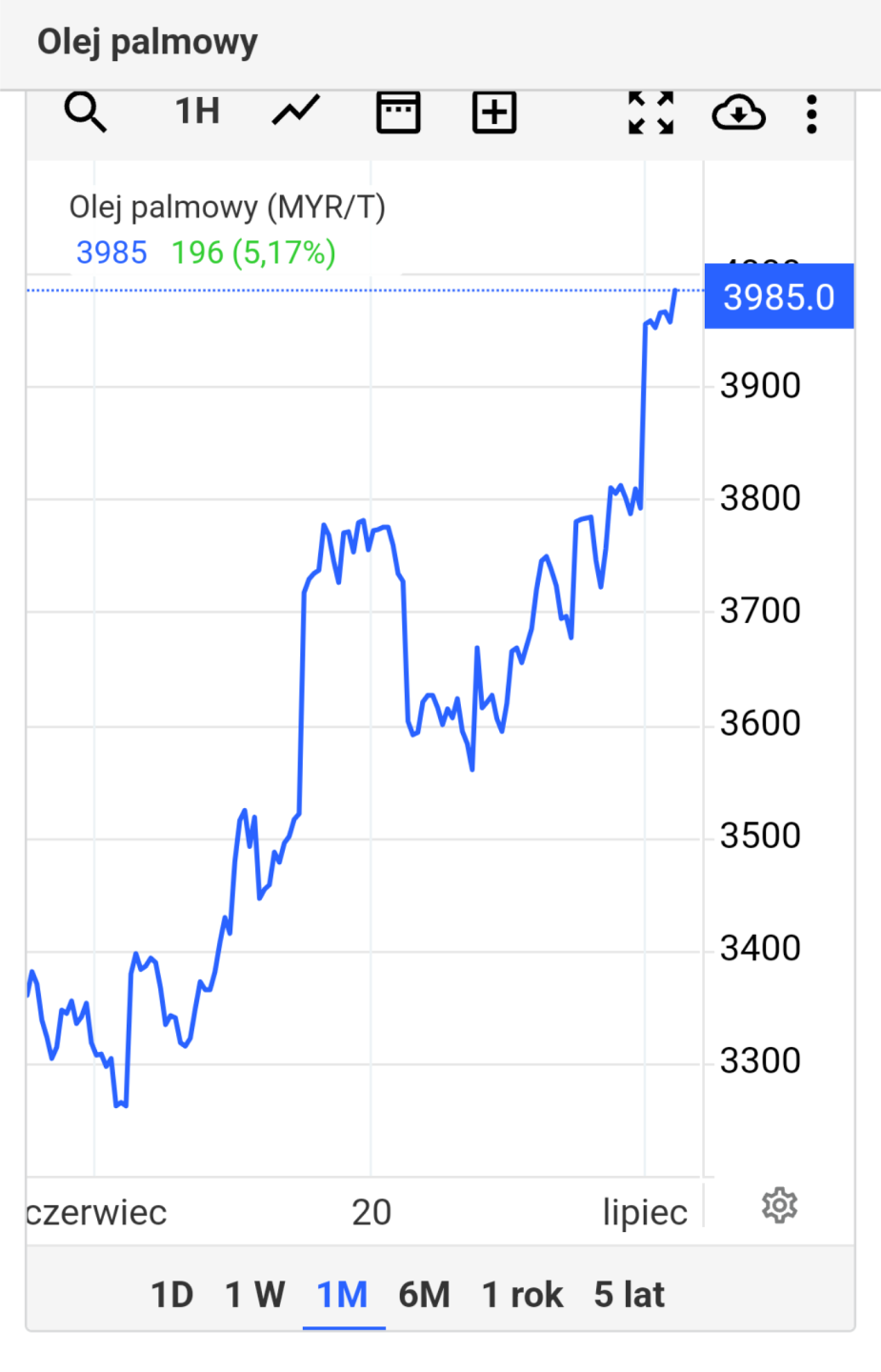Image resolution: width=881 pixels, height=1372 pixels.
Task: Switch to the 1D time range
Action: [172, 1296]
